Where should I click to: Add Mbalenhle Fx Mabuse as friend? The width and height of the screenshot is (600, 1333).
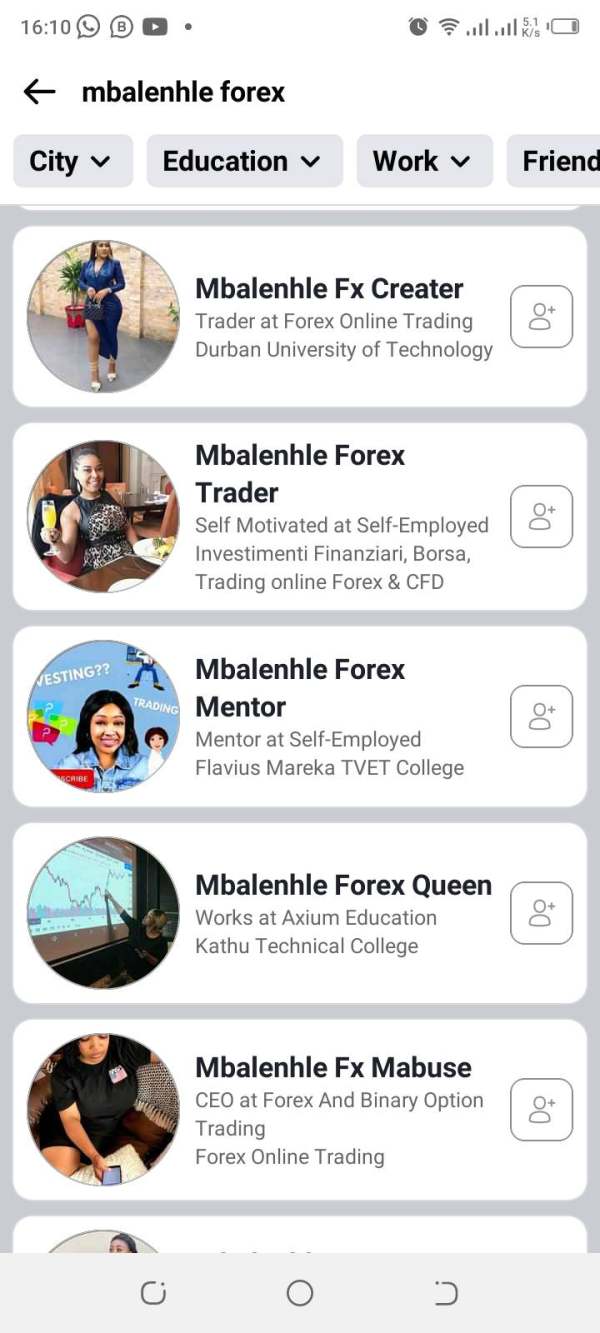click(541, 1110)
